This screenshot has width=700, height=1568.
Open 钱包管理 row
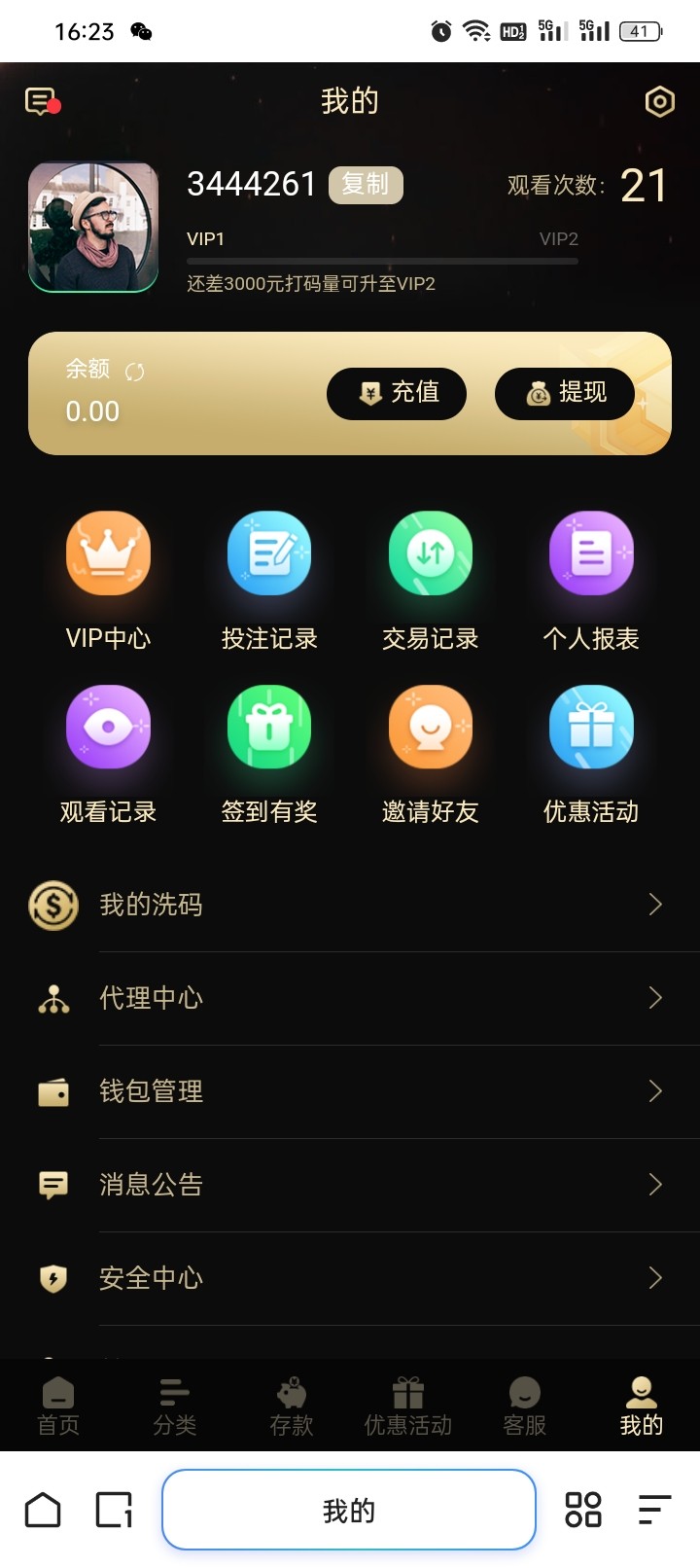coord(350,1091)
